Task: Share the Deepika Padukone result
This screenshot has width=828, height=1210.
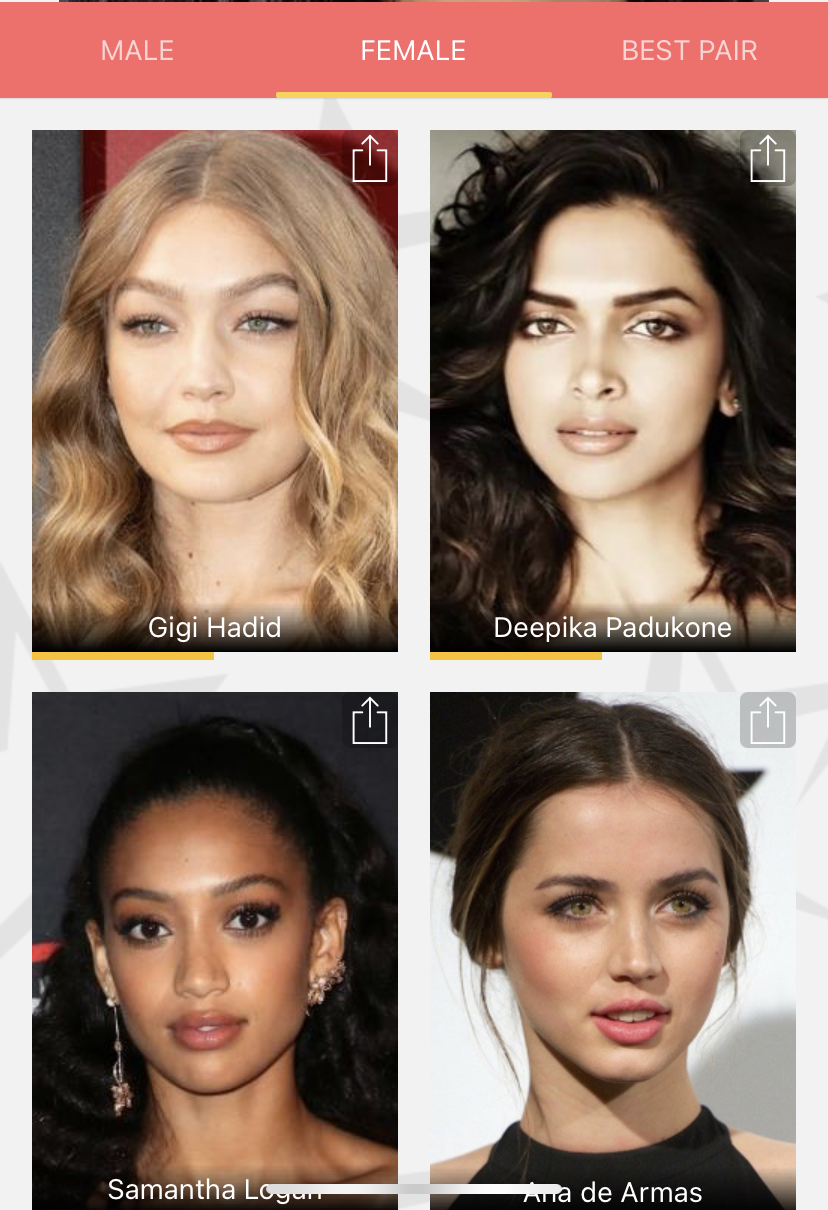Action: pyautogui.click(x=768, y=159)
